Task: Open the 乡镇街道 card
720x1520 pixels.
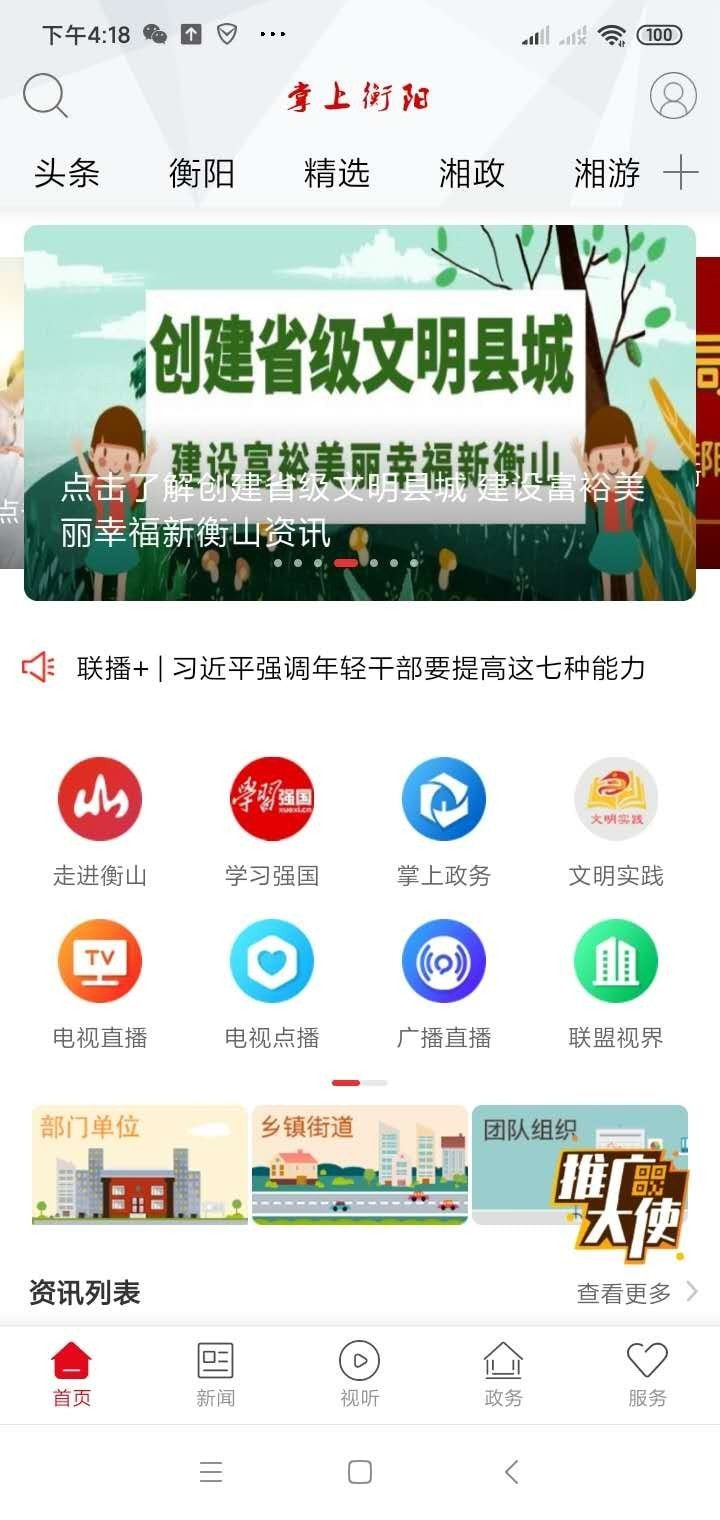Action: click(x=360, y=1165)
